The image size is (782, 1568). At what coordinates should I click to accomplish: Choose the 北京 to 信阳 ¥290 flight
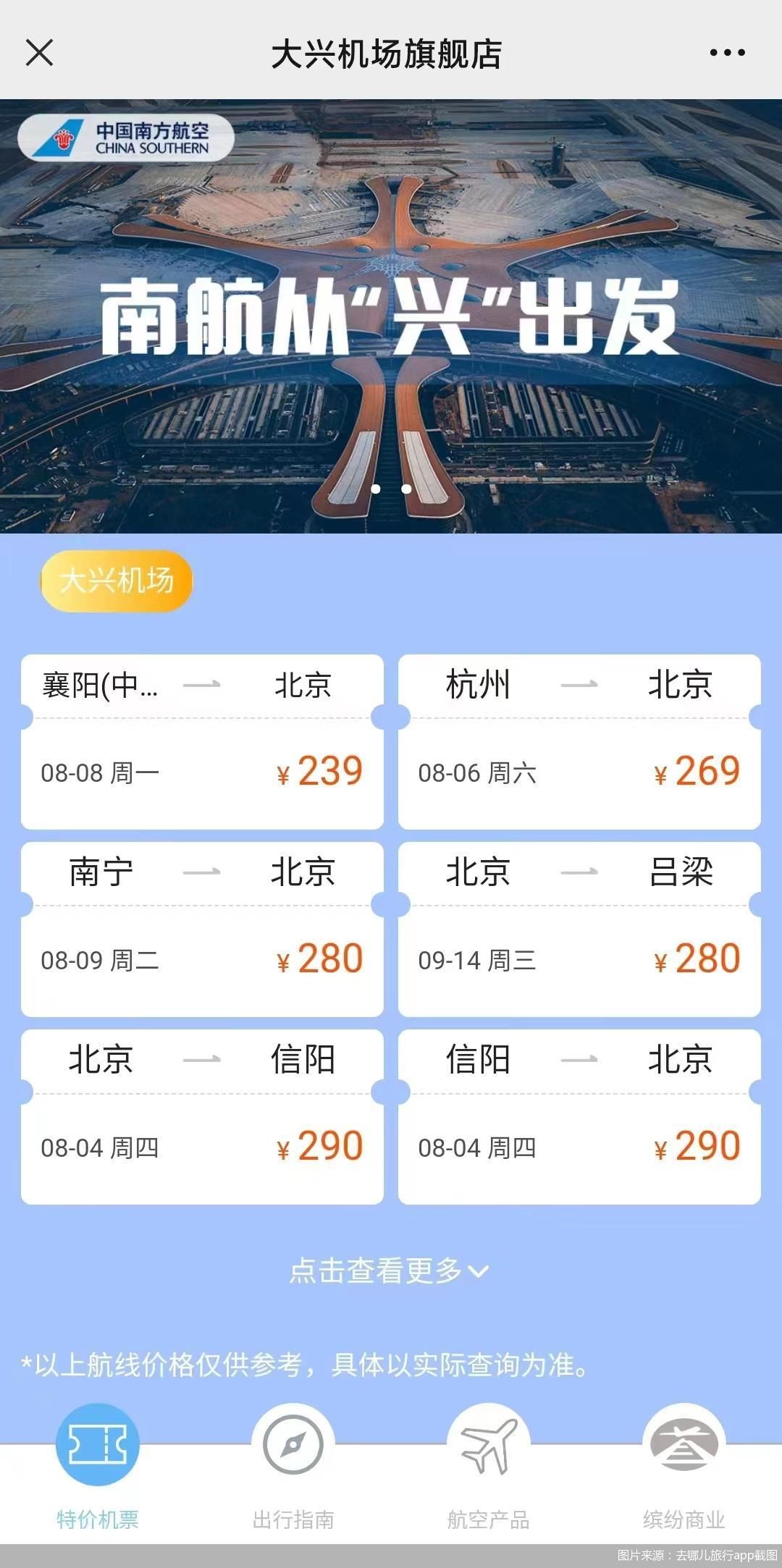[x=202, y=1117]
